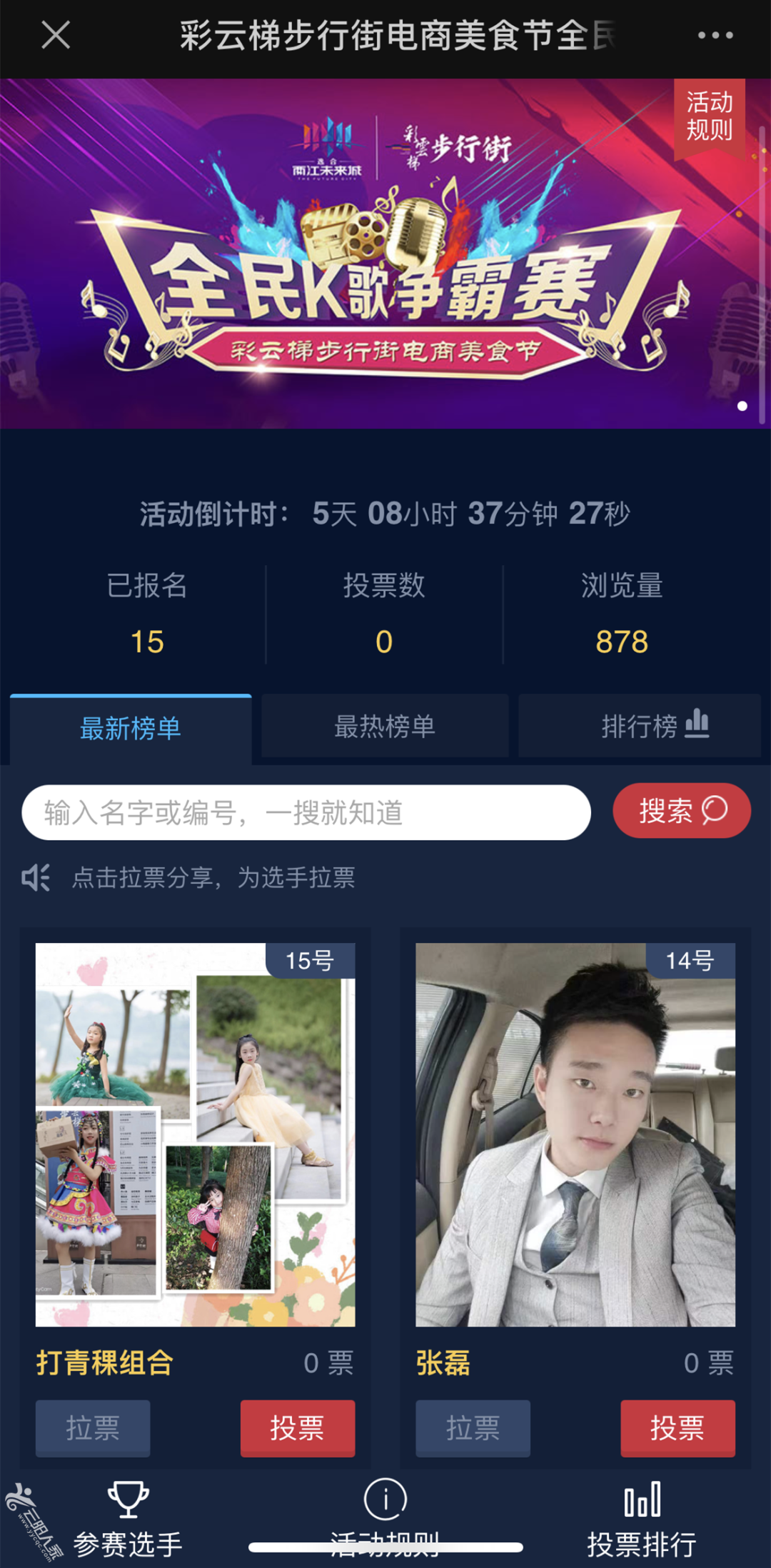Switch to the 最热榜单 tab
Image resolution: width=771 pixels, height=1568 pixels.
(x=385, y=726)
